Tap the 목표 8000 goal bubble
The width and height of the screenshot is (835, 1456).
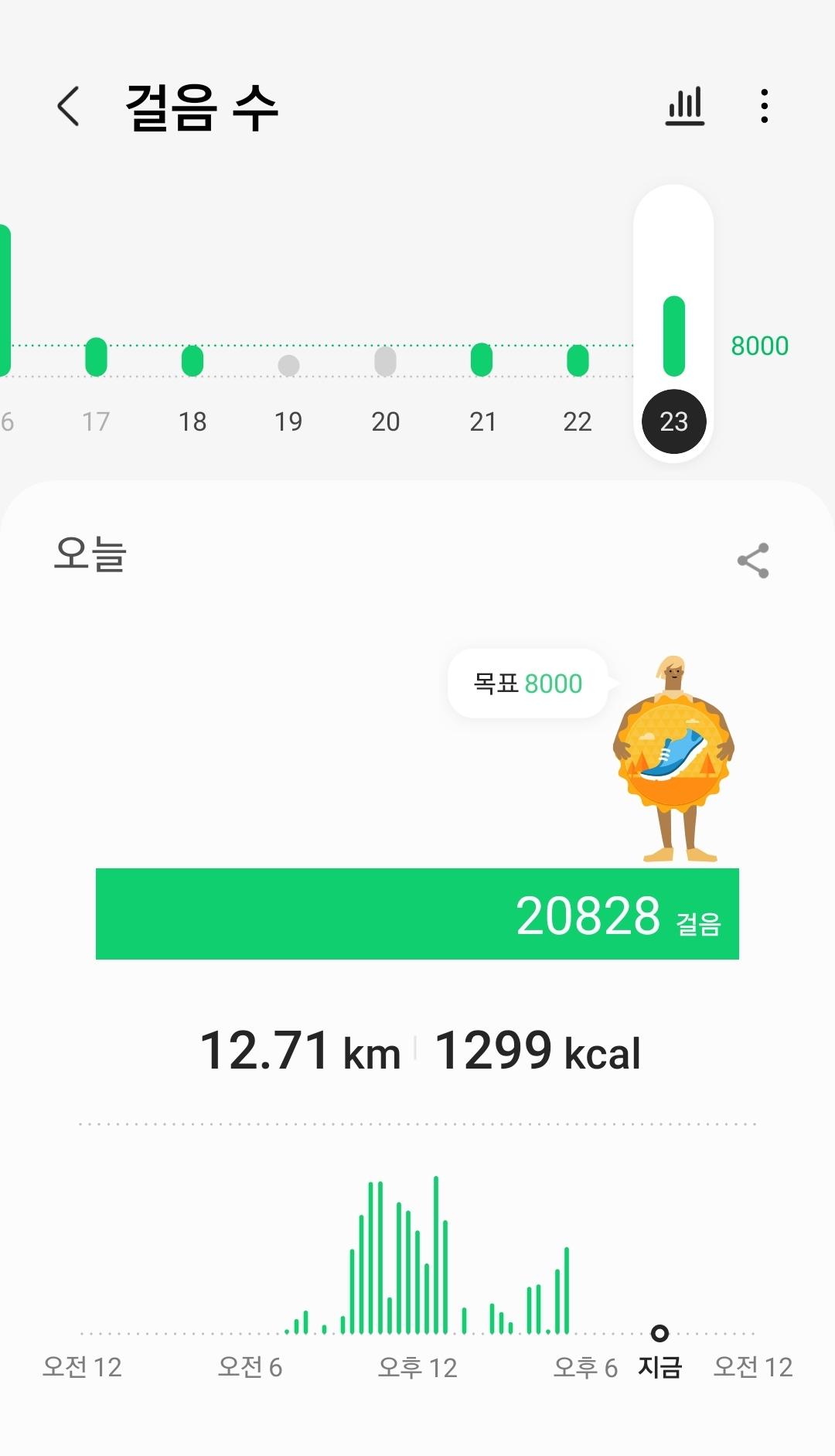click(x=528, y=684)
